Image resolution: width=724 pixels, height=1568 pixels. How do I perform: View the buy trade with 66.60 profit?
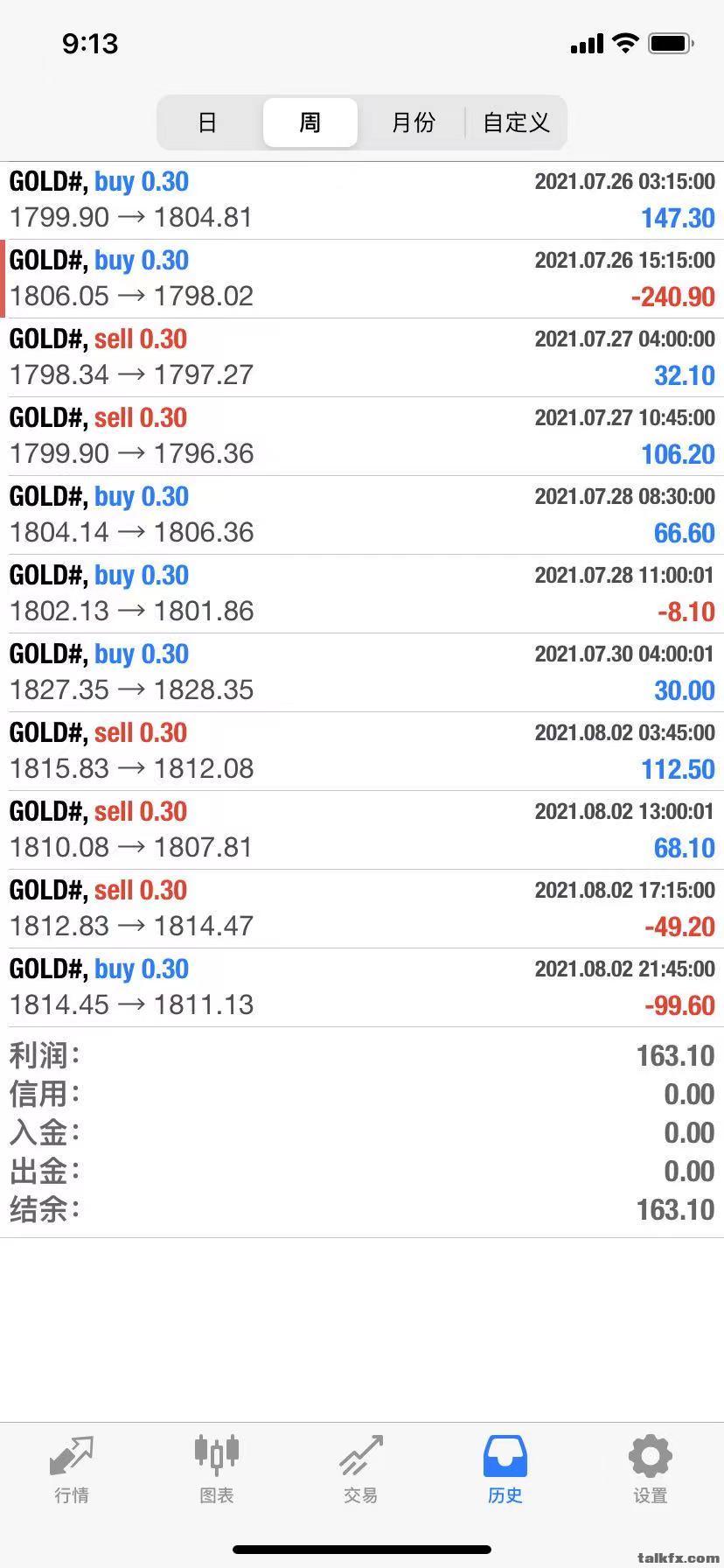pos(362,515)
